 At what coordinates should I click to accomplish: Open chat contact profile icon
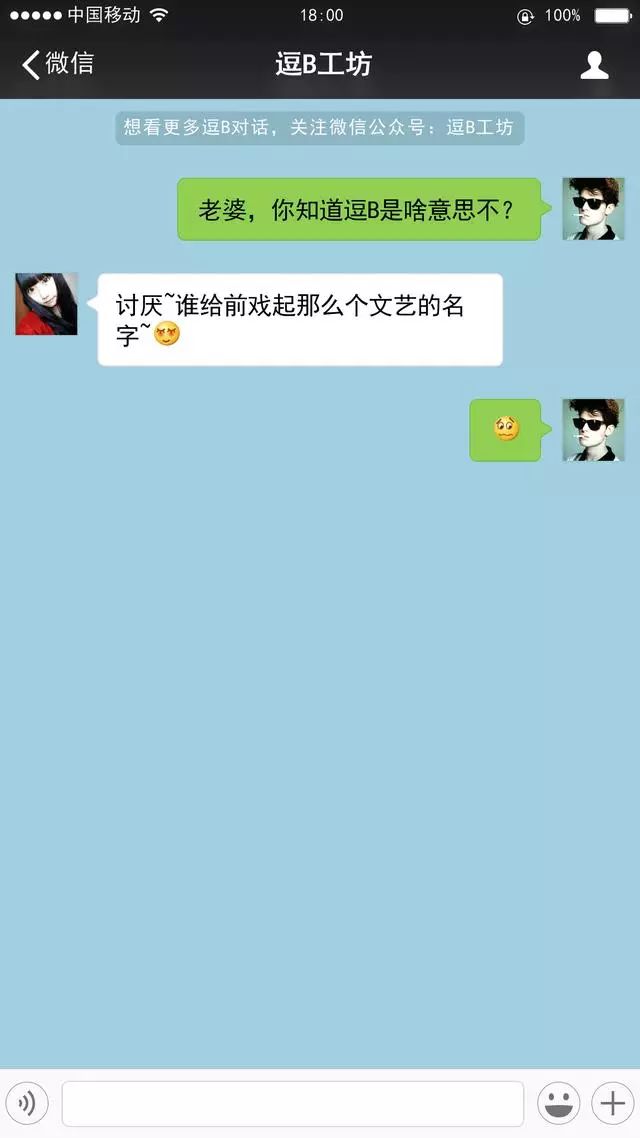point(595,65)
